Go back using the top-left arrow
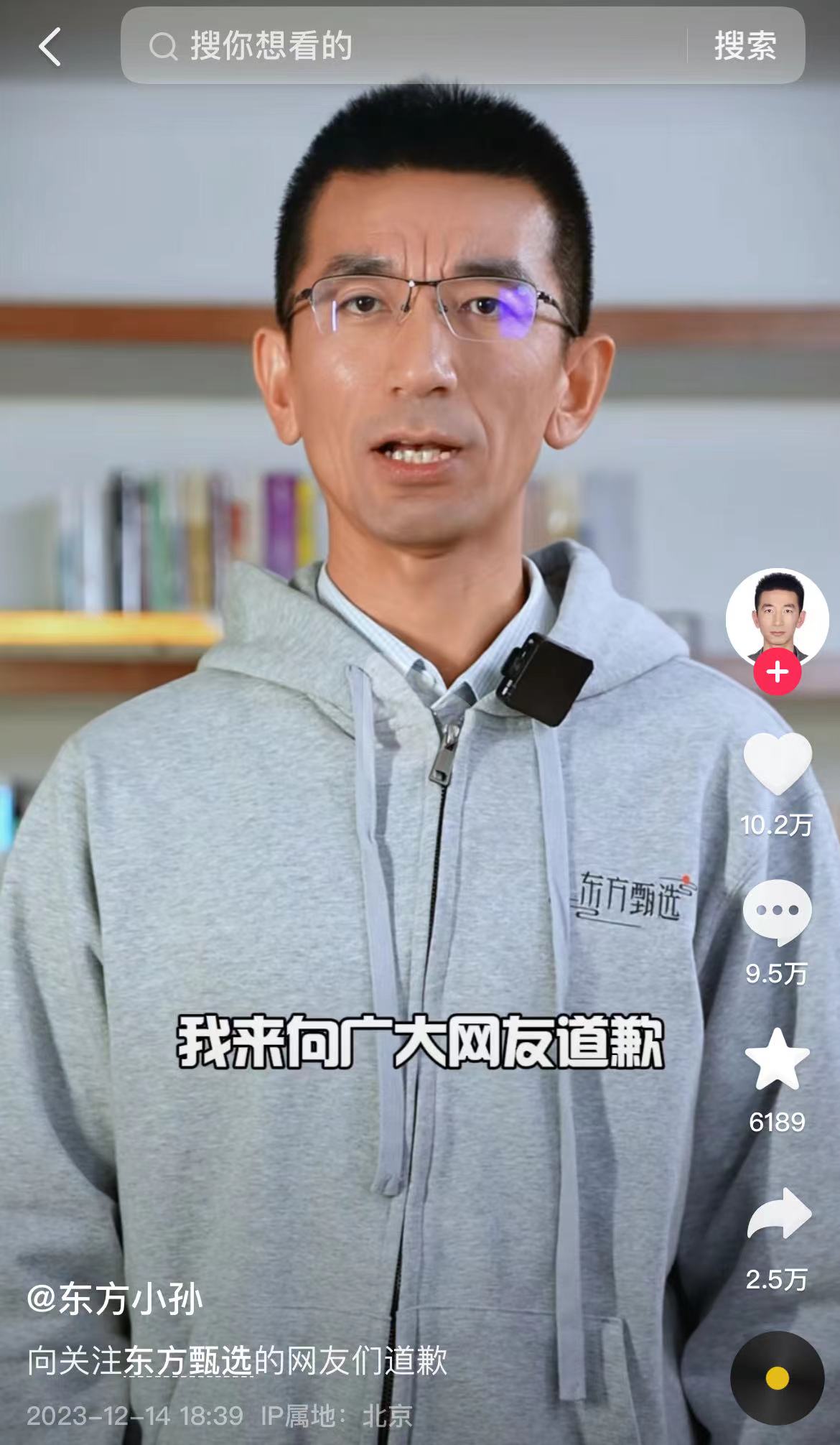The width and height of the screenshot is (840, 1445). tap(49, 47)
